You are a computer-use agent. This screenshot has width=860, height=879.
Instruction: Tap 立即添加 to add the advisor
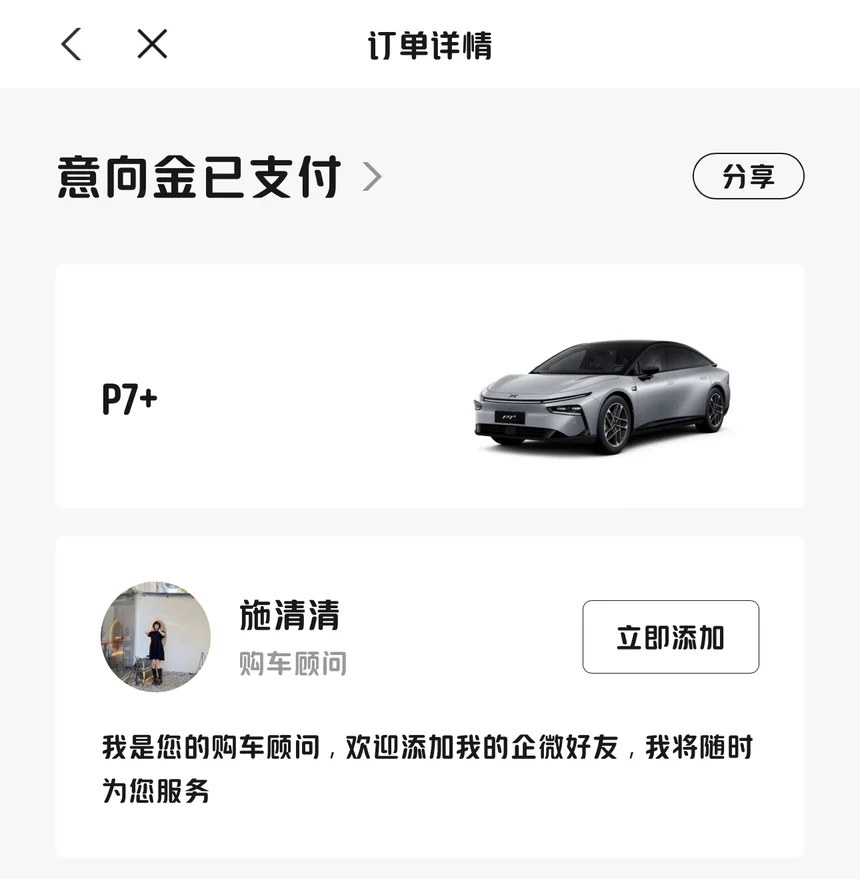(x=671, y=637)
